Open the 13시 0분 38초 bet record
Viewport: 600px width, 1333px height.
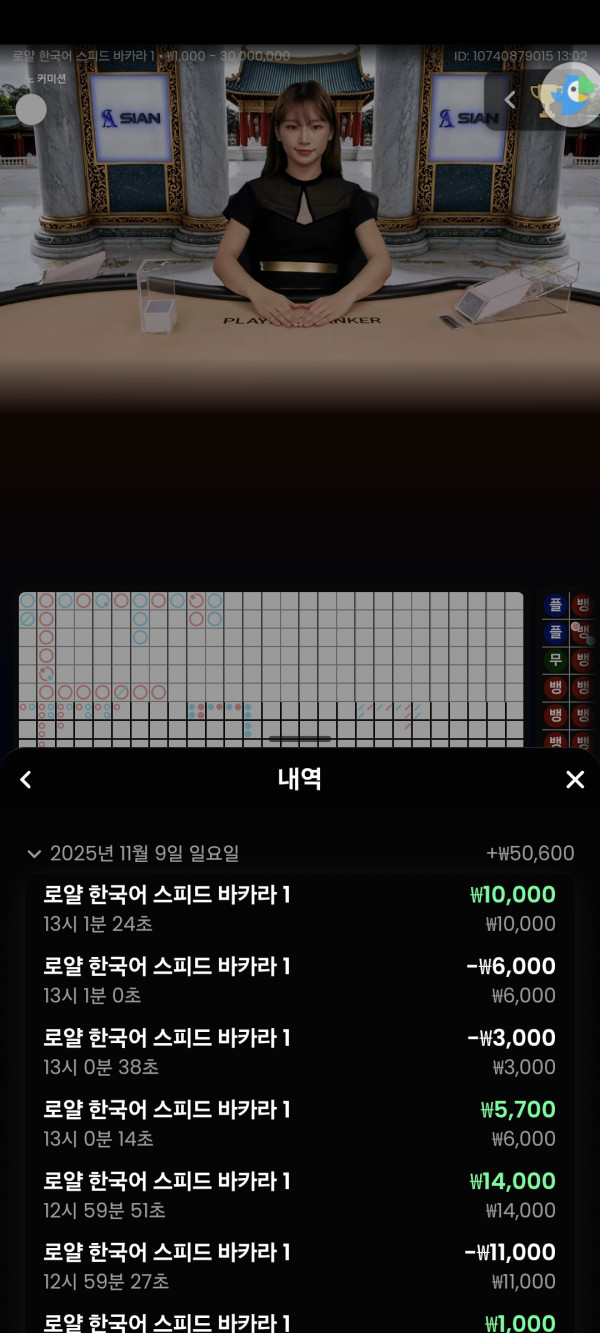point(300,1052)
